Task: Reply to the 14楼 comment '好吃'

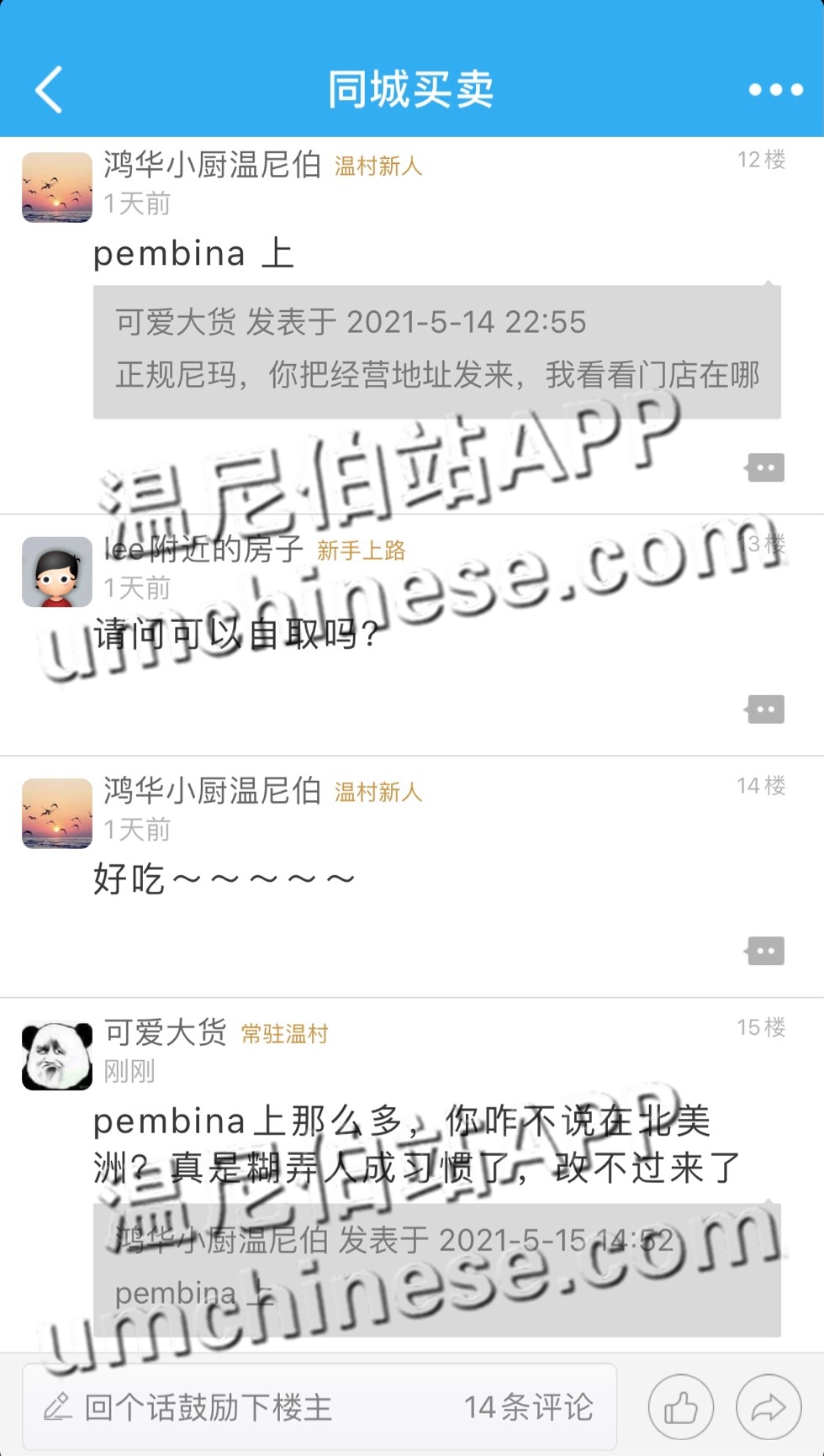Action: point(765,952)
